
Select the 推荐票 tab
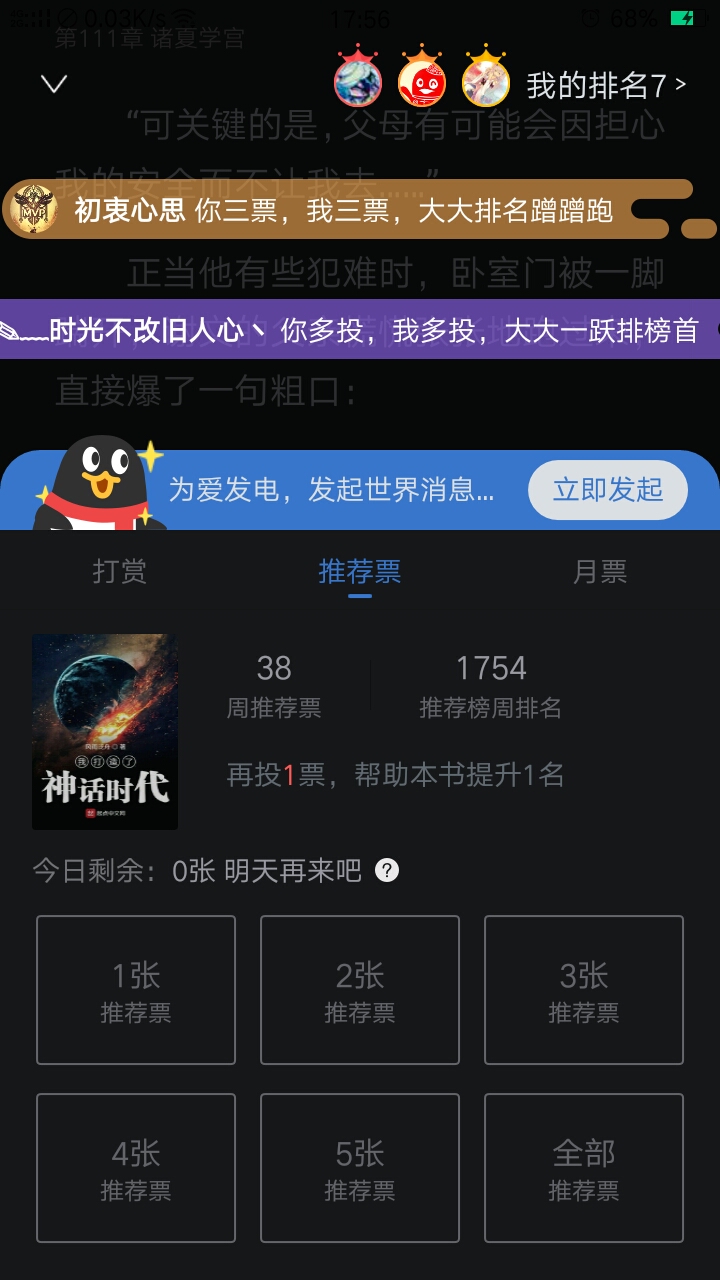click(360, 571)
